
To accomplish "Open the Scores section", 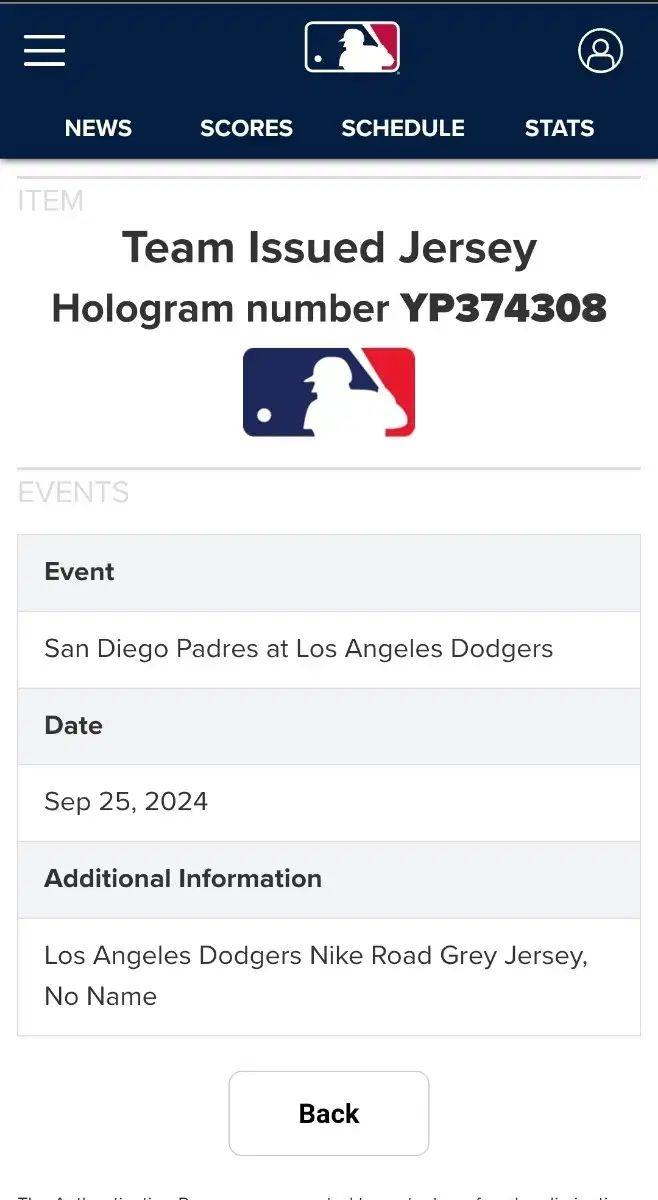I will pos(246,128).
